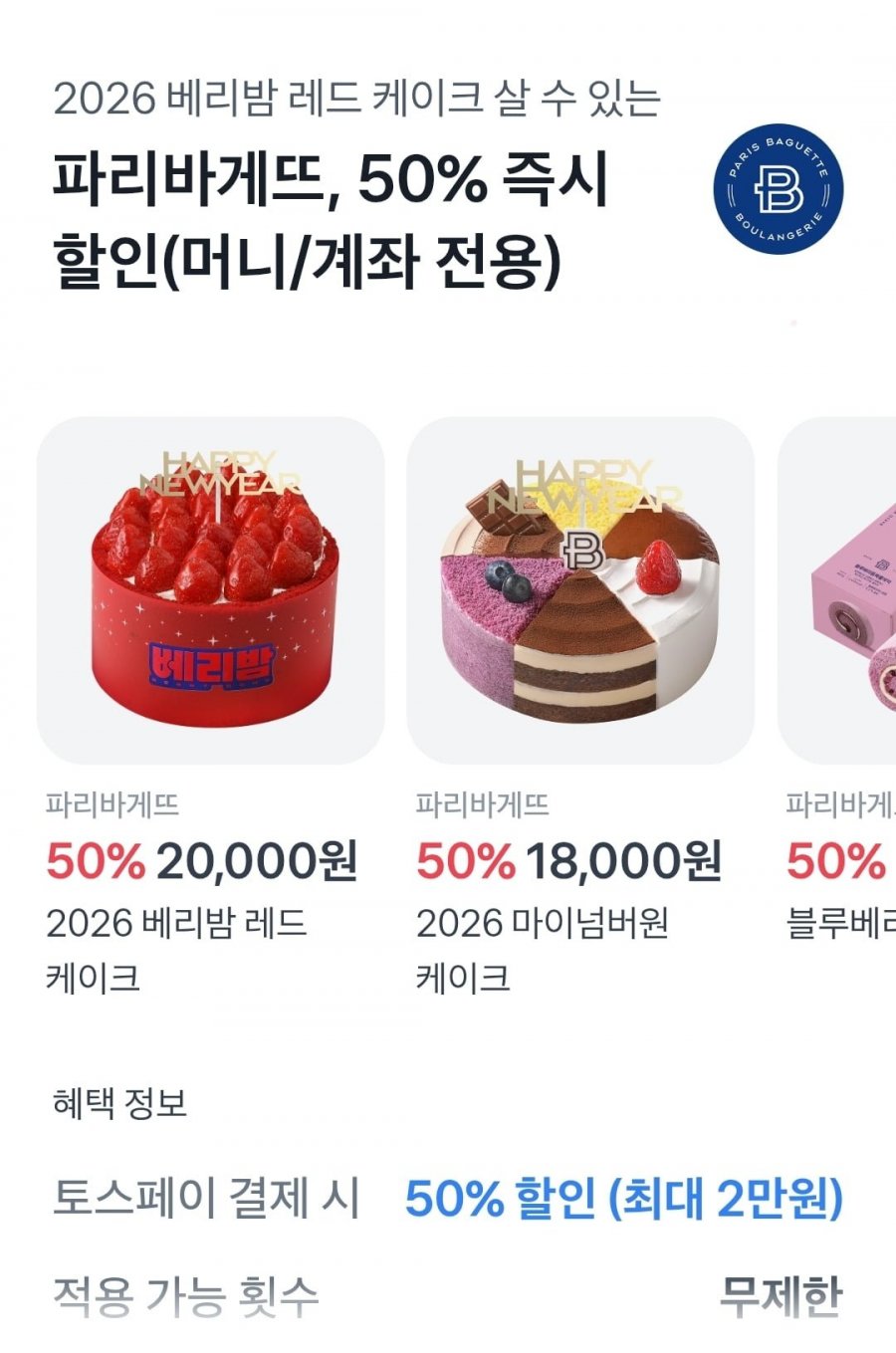896x1353 pixels.
Task: Open the 2026 마이넘버원 케이크 card
Action: (x=580, y=590)
